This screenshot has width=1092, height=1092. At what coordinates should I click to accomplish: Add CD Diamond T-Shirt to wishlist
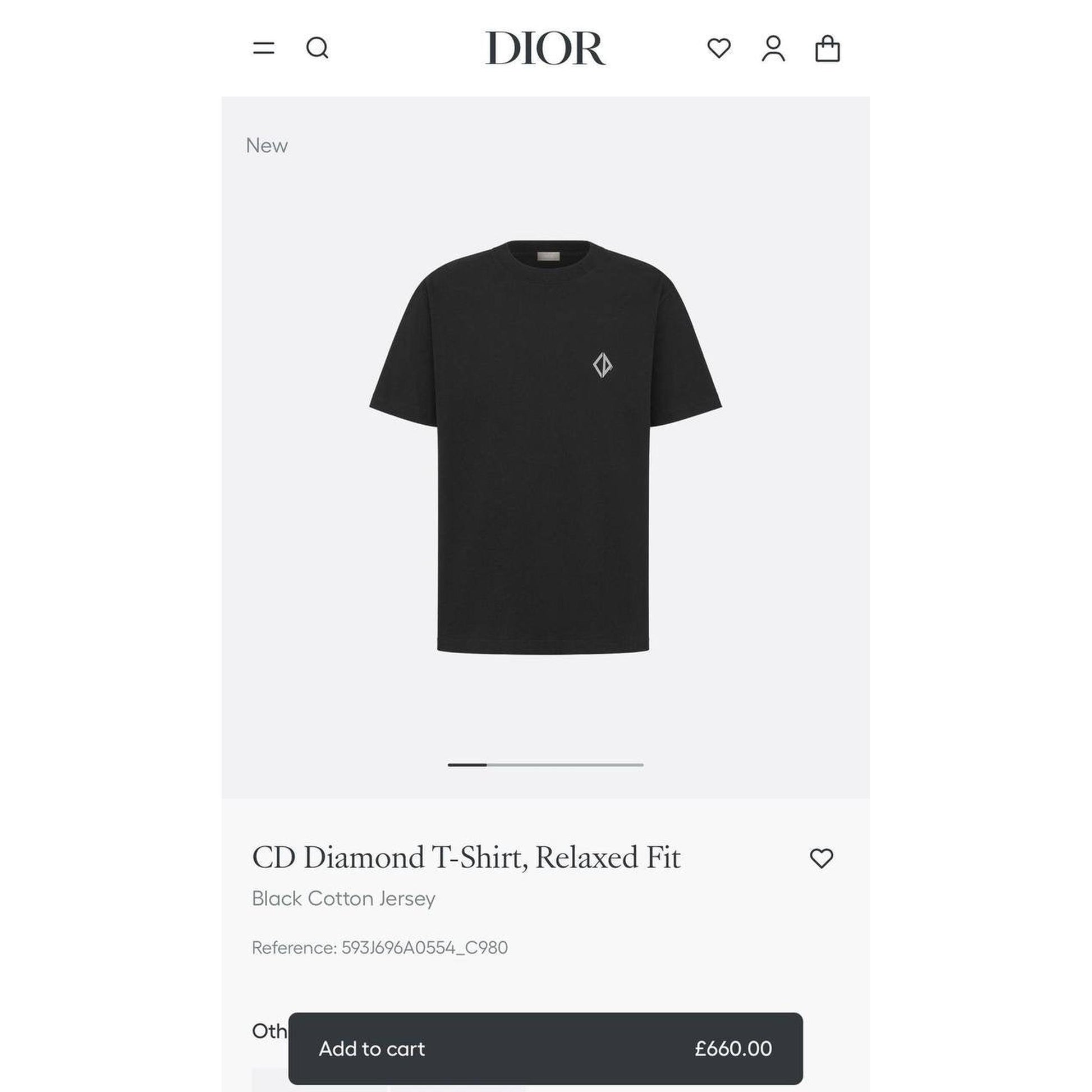click(821, 859)
